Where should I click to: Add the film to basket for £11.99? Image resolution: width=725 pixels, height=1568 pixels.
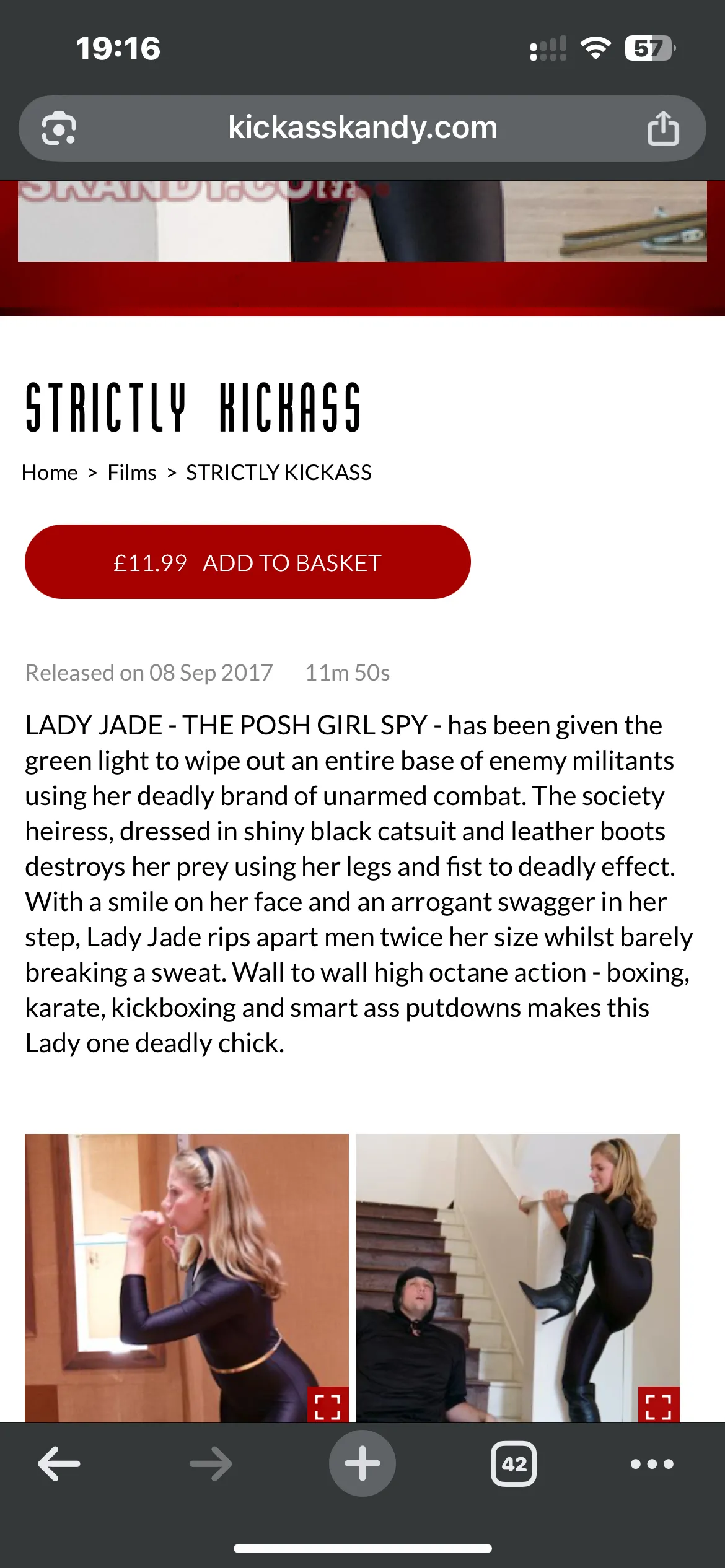tap(247, 562)
